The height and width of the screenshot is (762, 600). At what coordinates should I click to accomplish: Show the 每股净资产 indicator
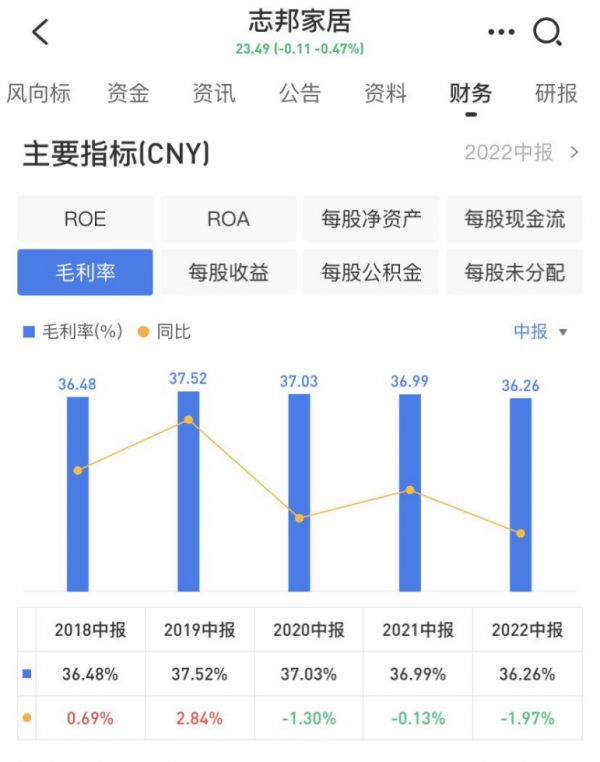[x=371, y=219]
